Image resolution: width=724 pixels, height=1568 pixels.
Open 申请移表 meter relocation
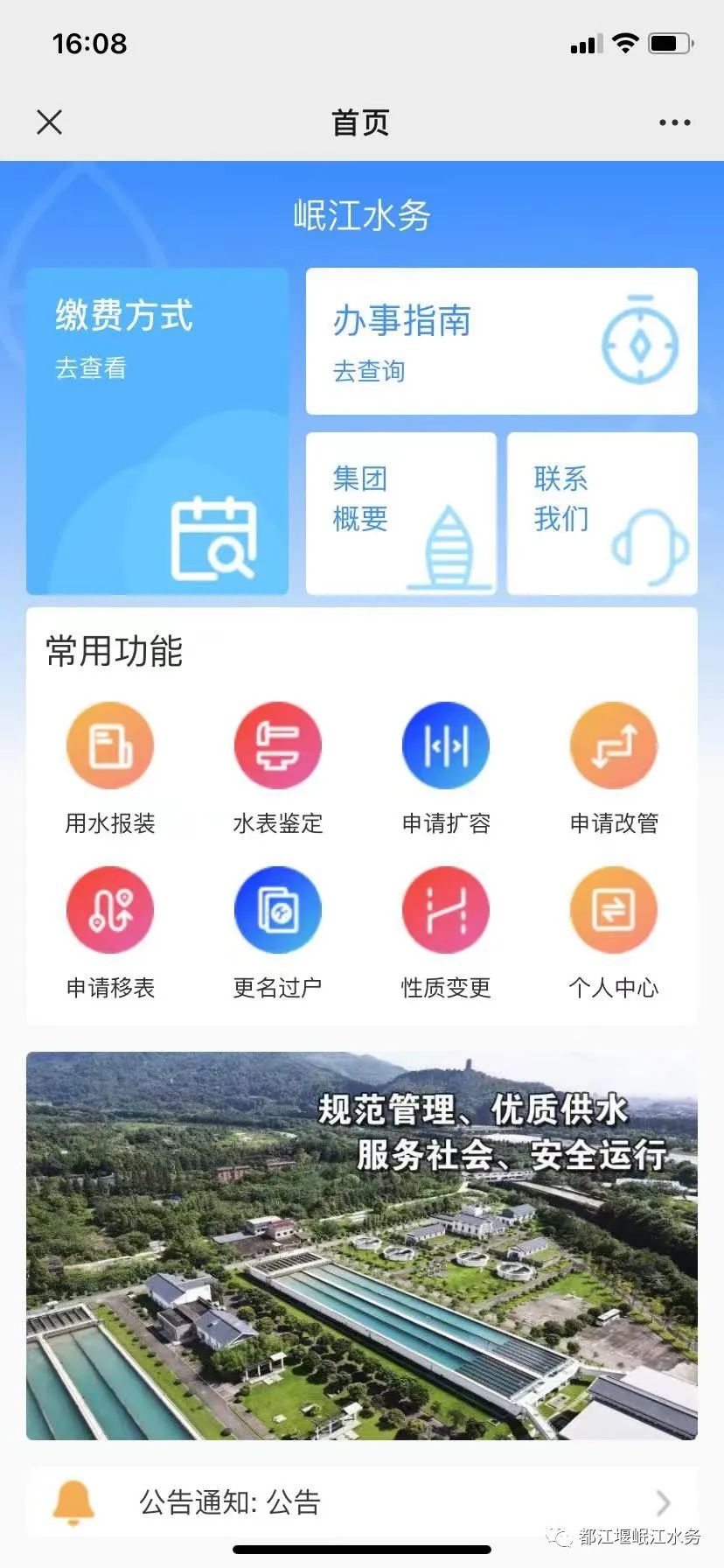click(x=110, y=931)
